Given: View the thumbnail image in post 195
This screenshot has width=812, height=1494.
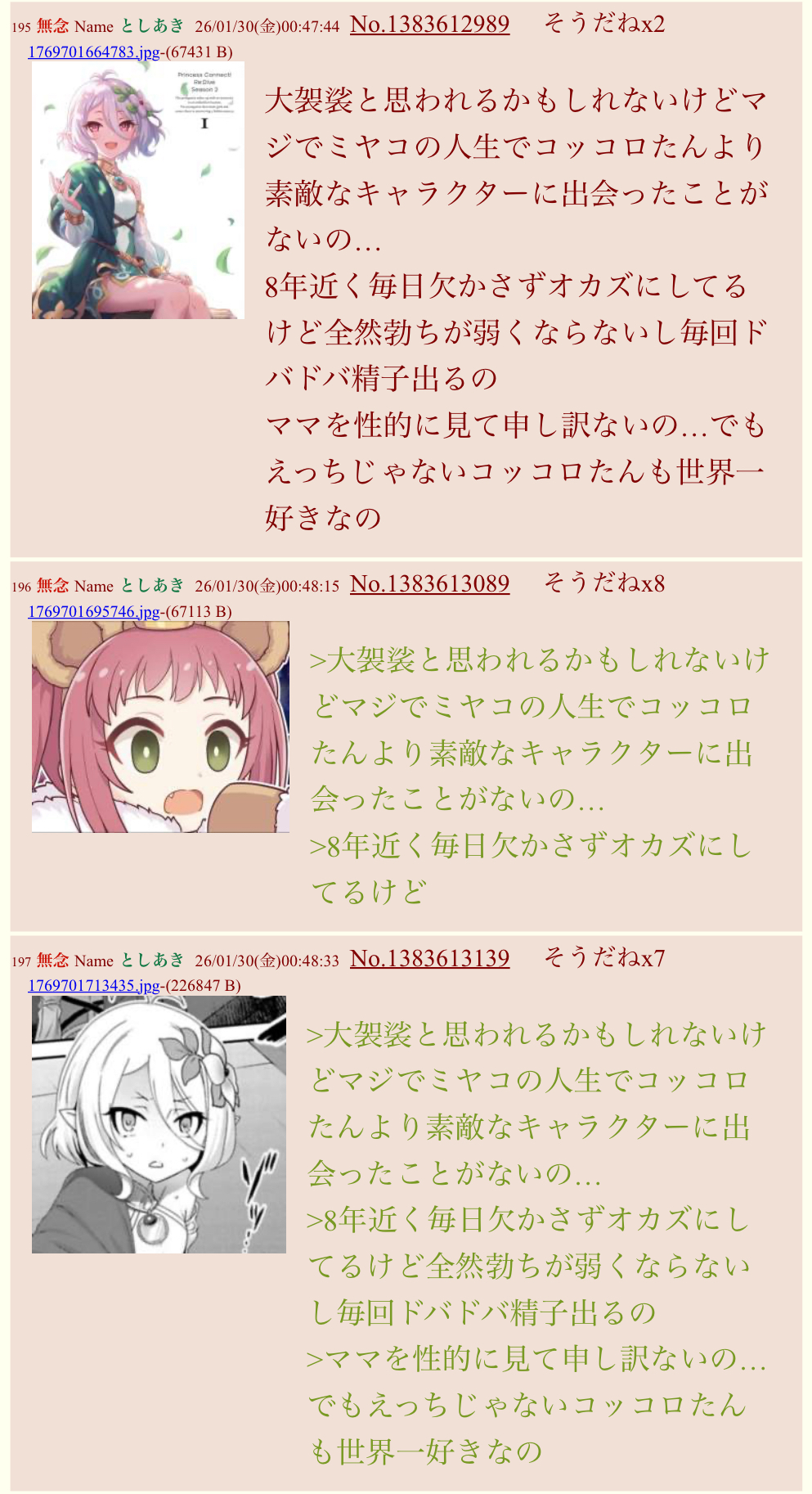Looking at the screenshot, I should point(137,191).
